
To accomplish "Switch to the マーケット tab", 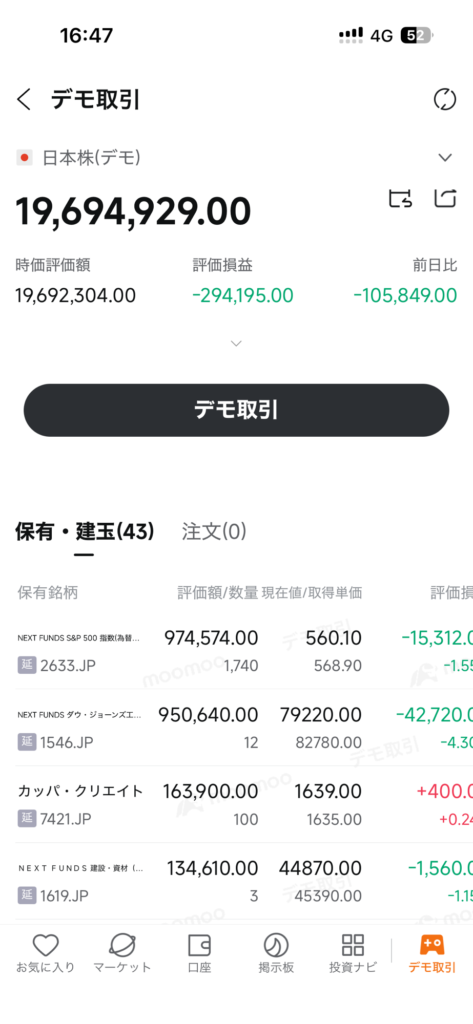I will pyautogui.click(x=122, y=953).
